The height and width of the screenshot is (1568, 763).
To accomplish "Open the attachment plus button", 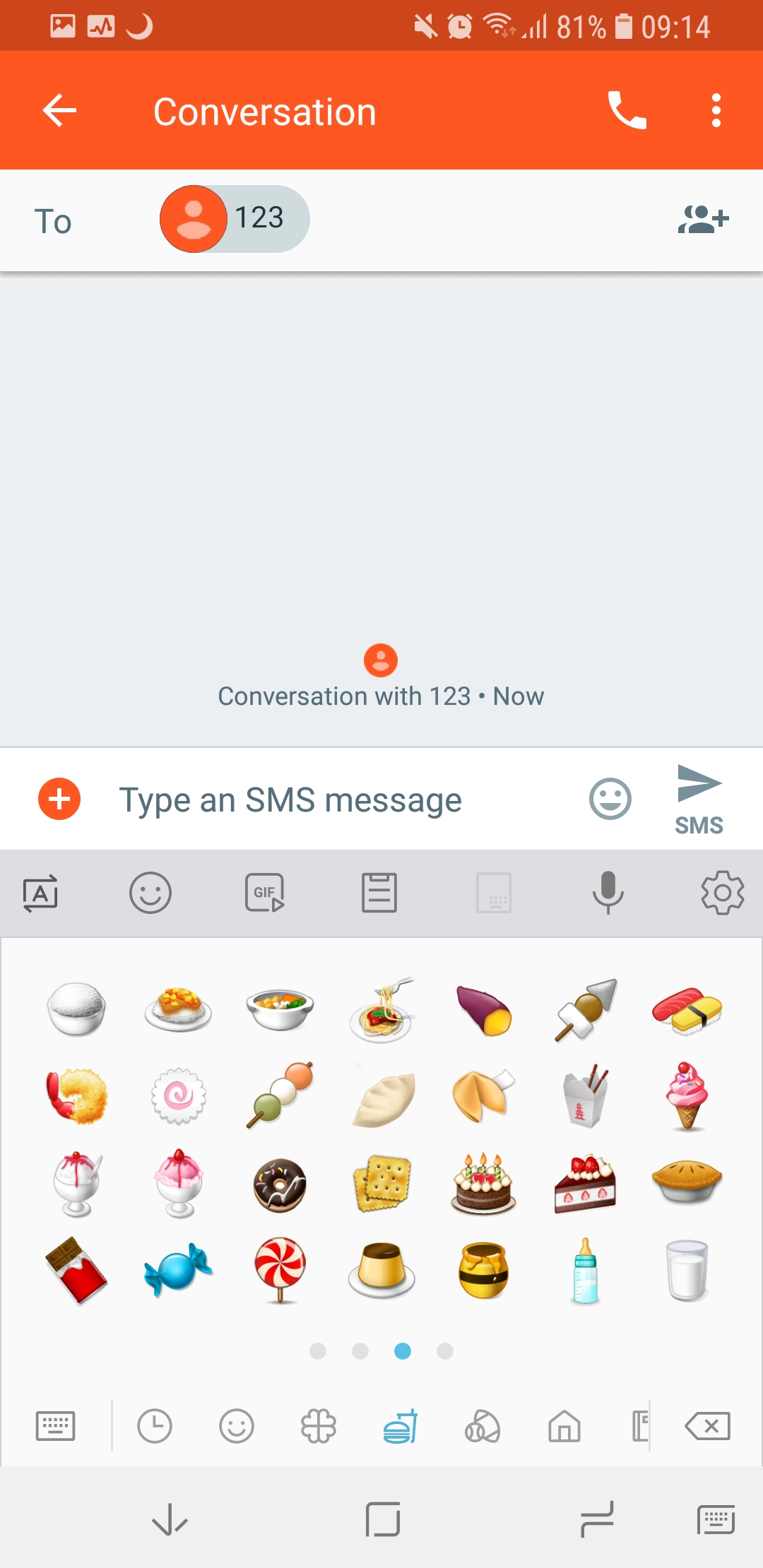I will tap(59, 800).
